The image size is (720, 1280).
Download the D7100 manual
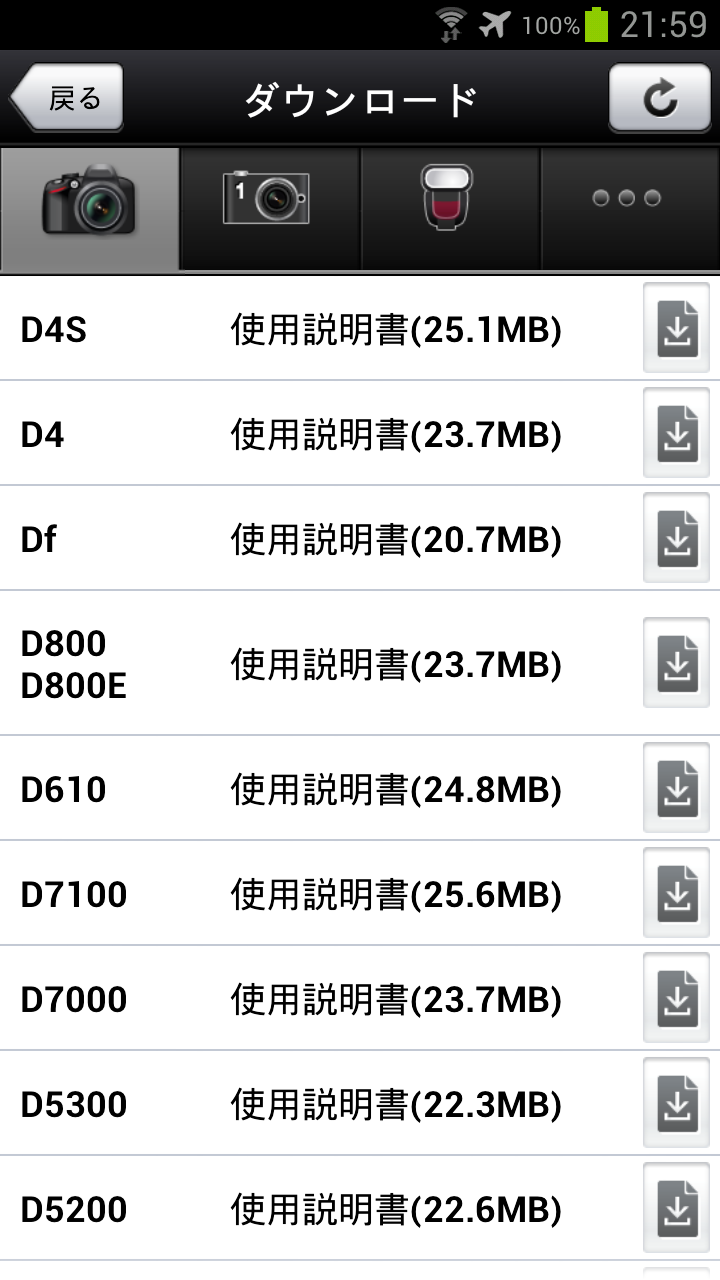(677, 893)
